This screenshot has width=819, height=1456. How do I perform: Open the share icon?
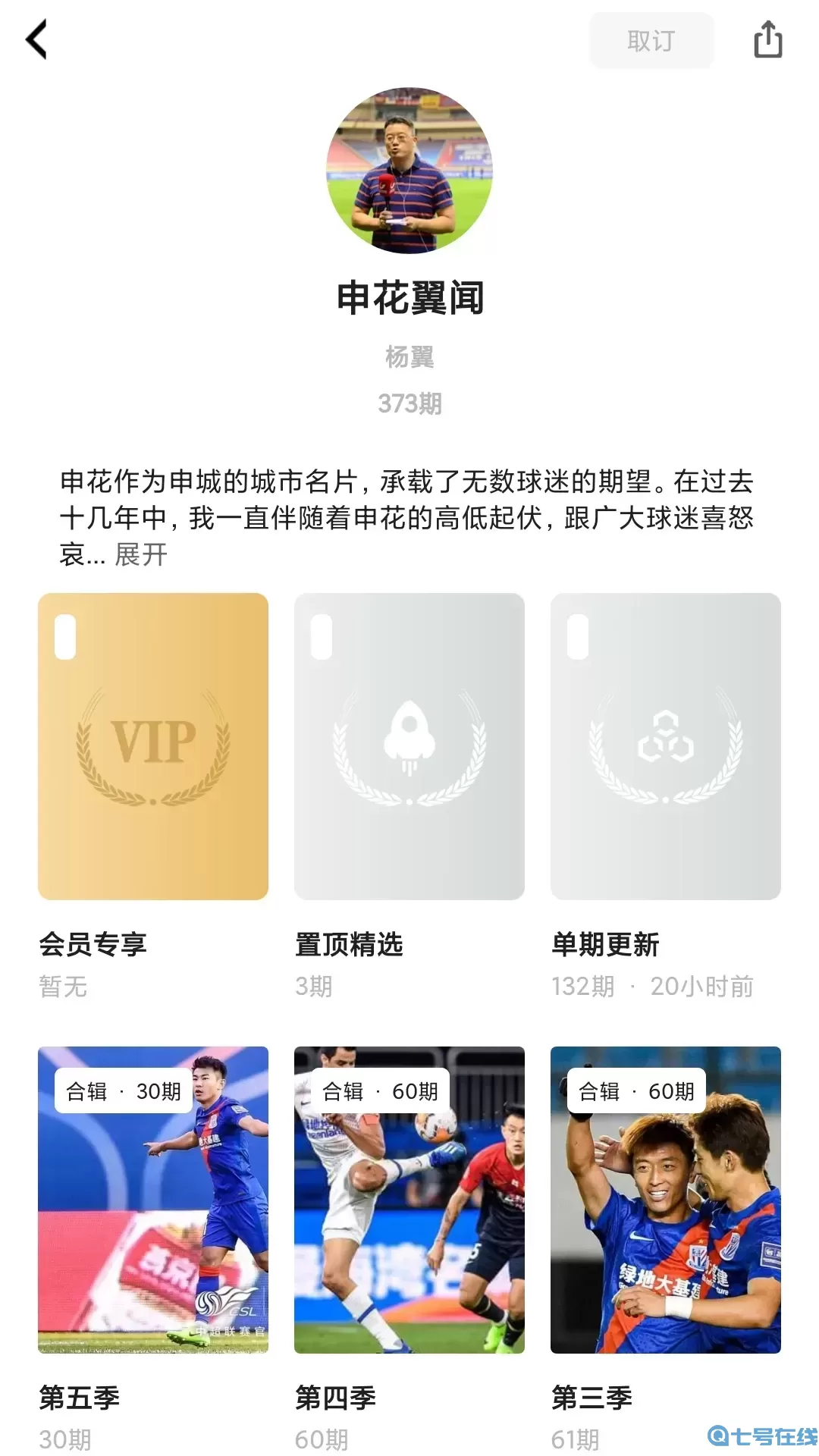(x=769, y=40)
